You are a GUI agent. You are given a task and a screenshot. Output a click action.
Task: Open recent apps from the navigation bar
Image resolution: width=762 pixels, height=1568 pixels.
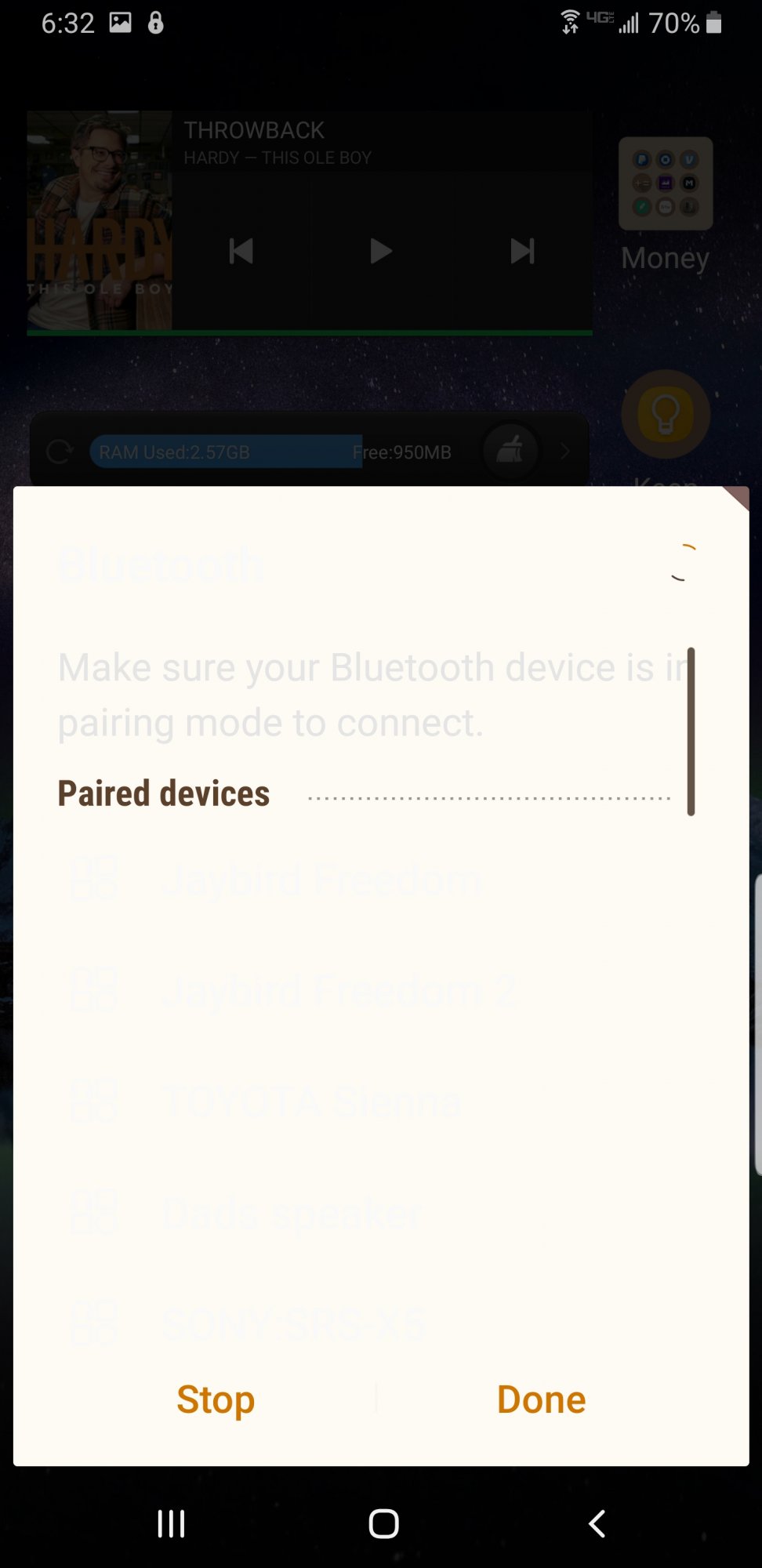171,1523
